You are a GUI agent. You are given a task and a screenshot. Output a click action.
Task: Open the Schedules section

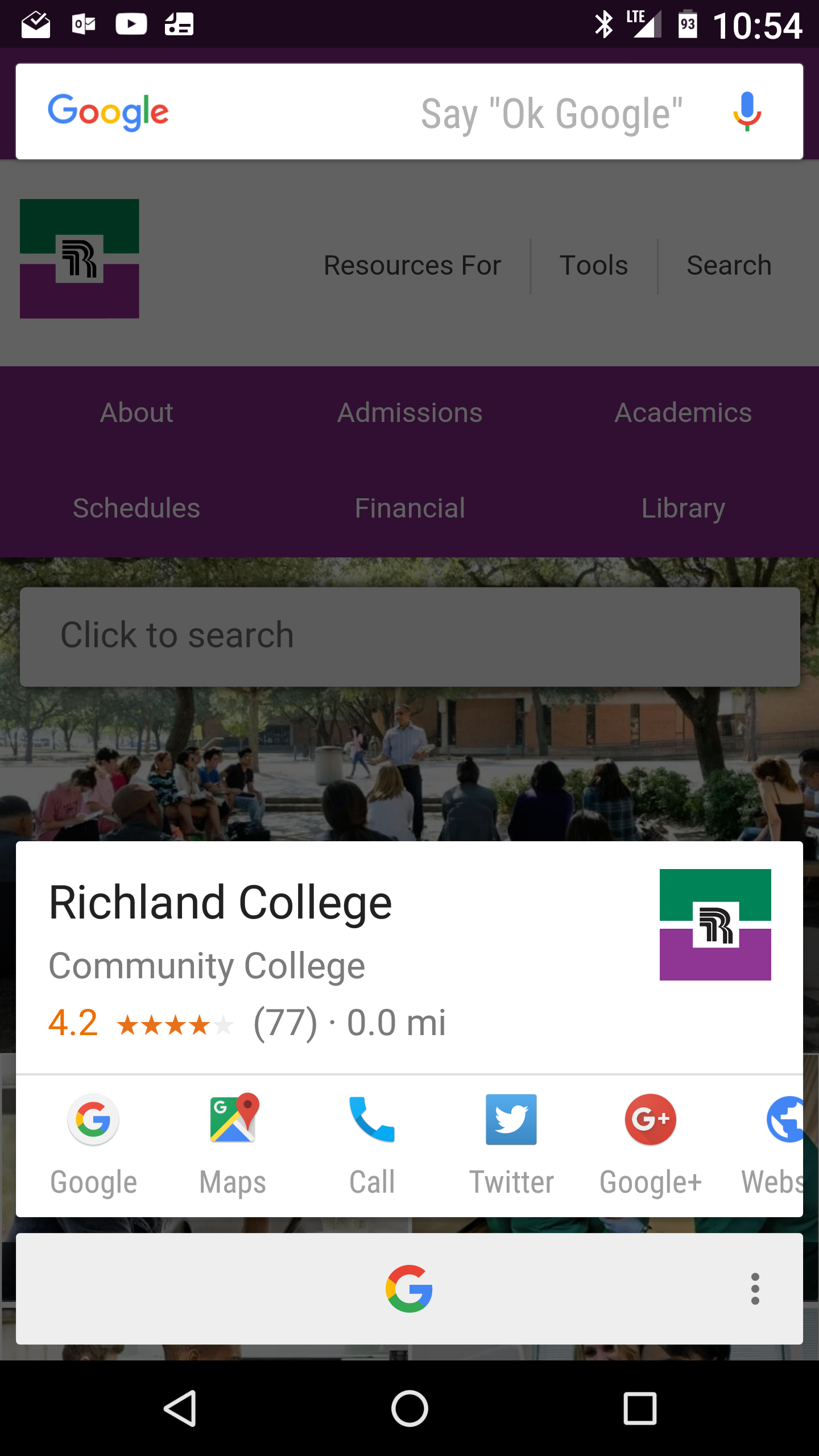click(x=136, y=508)
